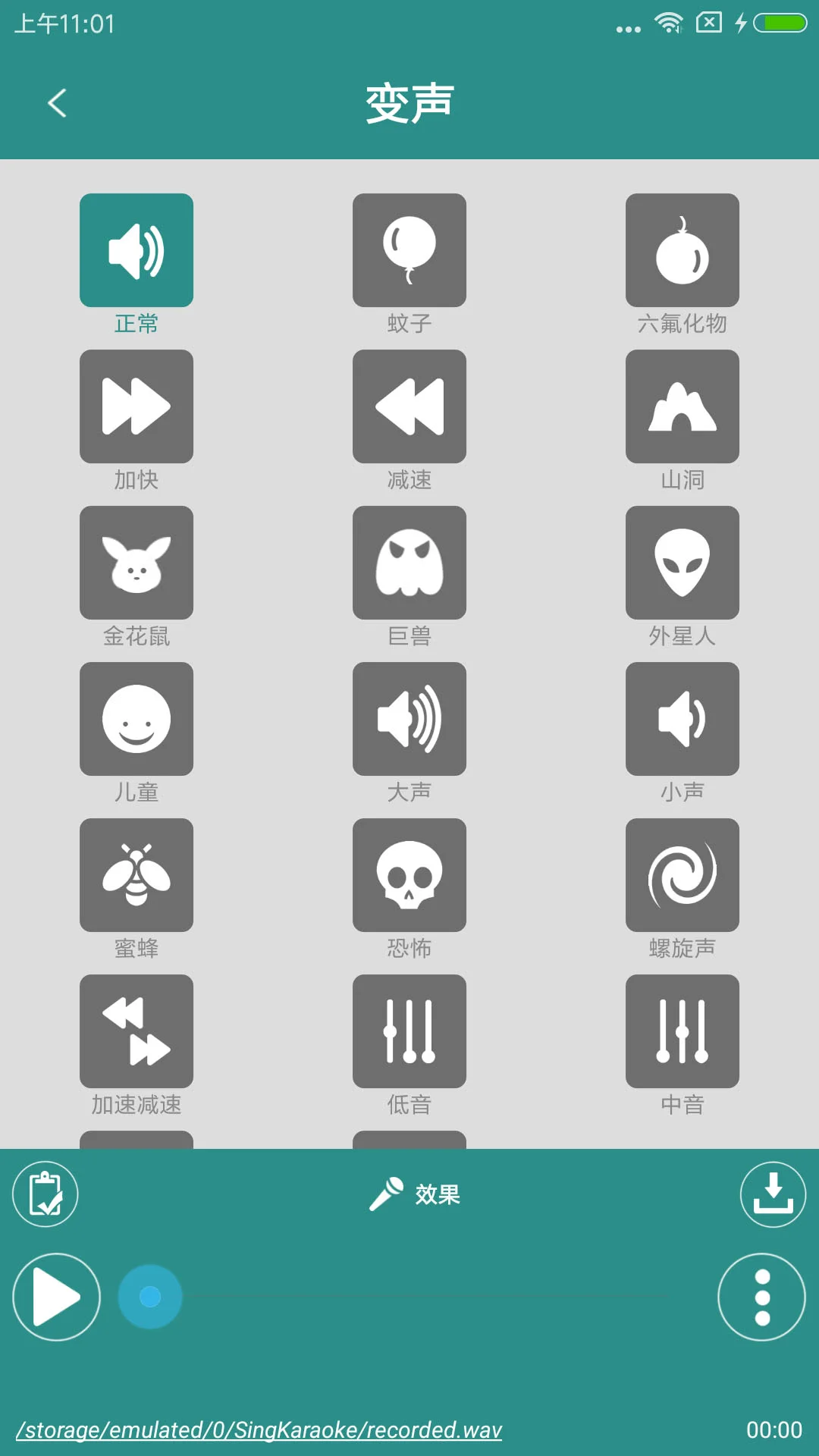Switch back to 正常 normal voice
Image resolution: width=819 pixels, height=1456 pixels.
pyautogui.click(x=136, y=250)
